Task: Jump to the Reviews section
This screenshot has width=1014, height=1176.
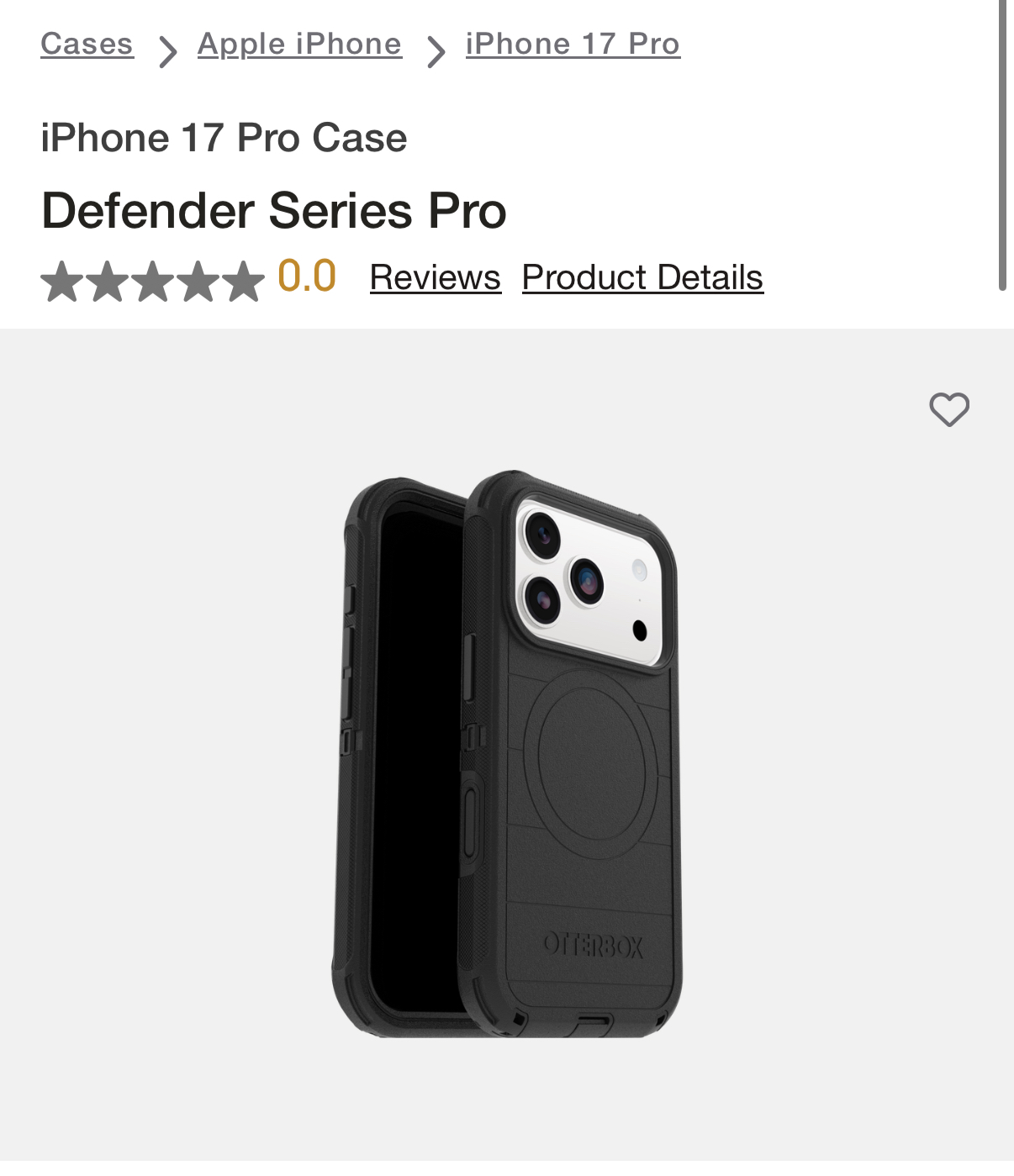Action: (435, 277)
